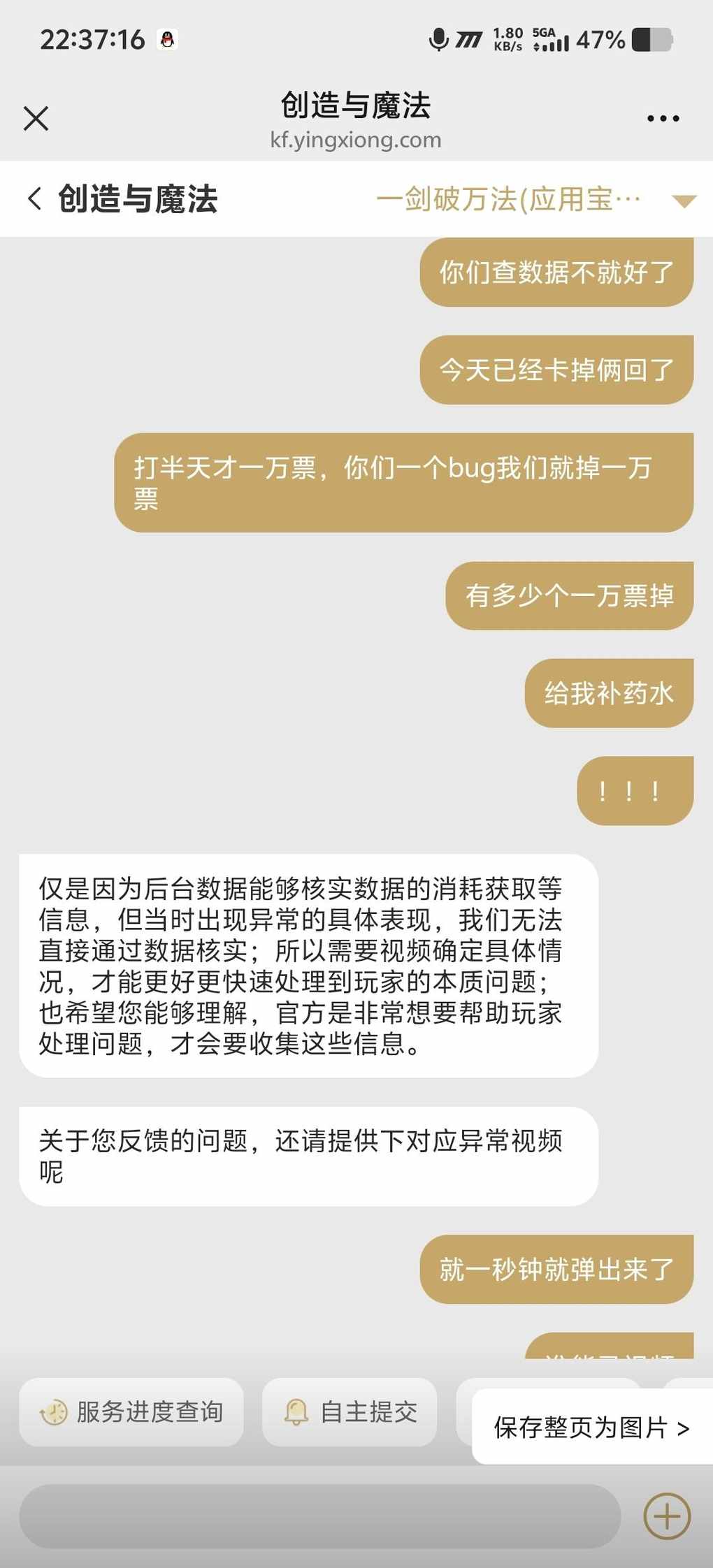Open the plus attachment menu
This screenshot has height=1568, width=713.
[666, 1516]
